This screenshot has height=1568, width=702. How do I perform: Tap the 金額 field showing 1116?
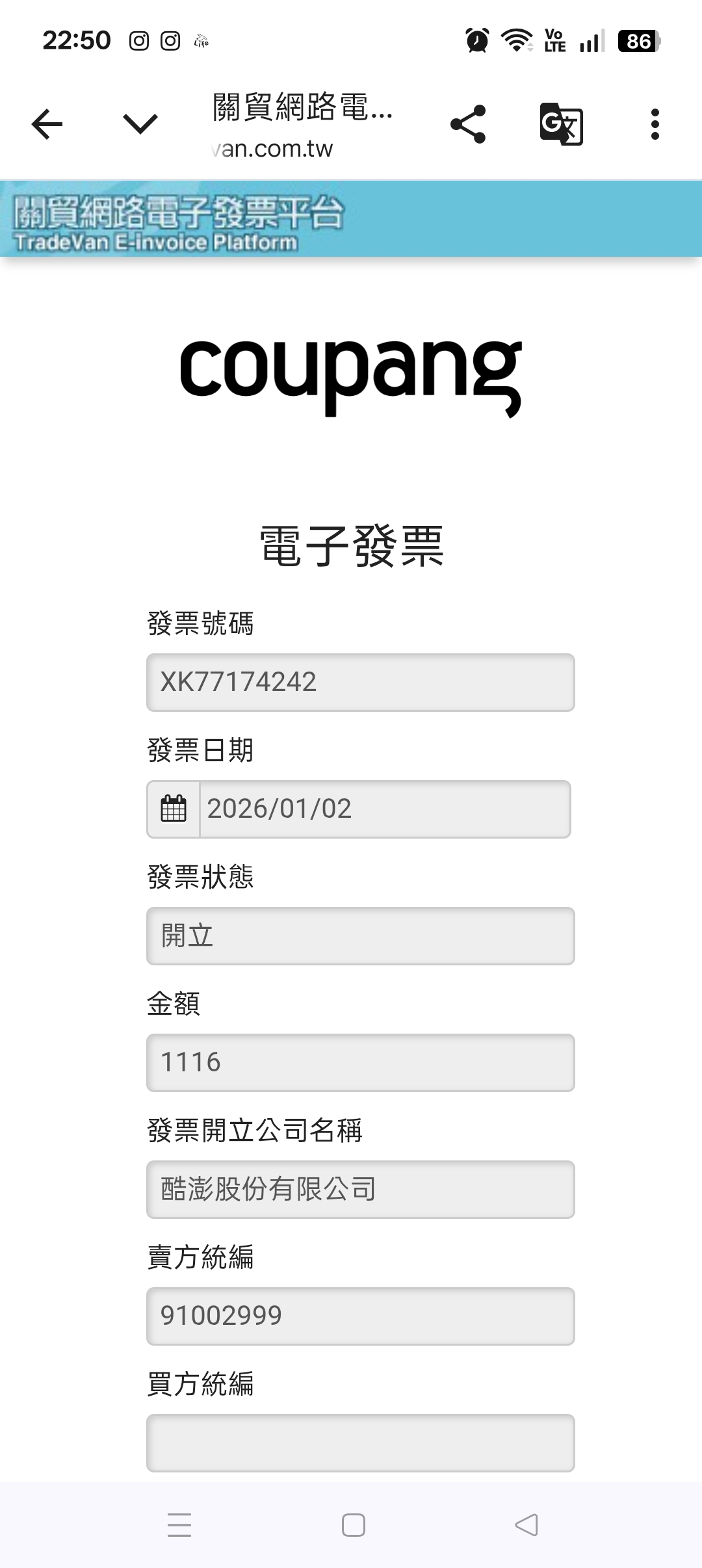(361, 1063)
